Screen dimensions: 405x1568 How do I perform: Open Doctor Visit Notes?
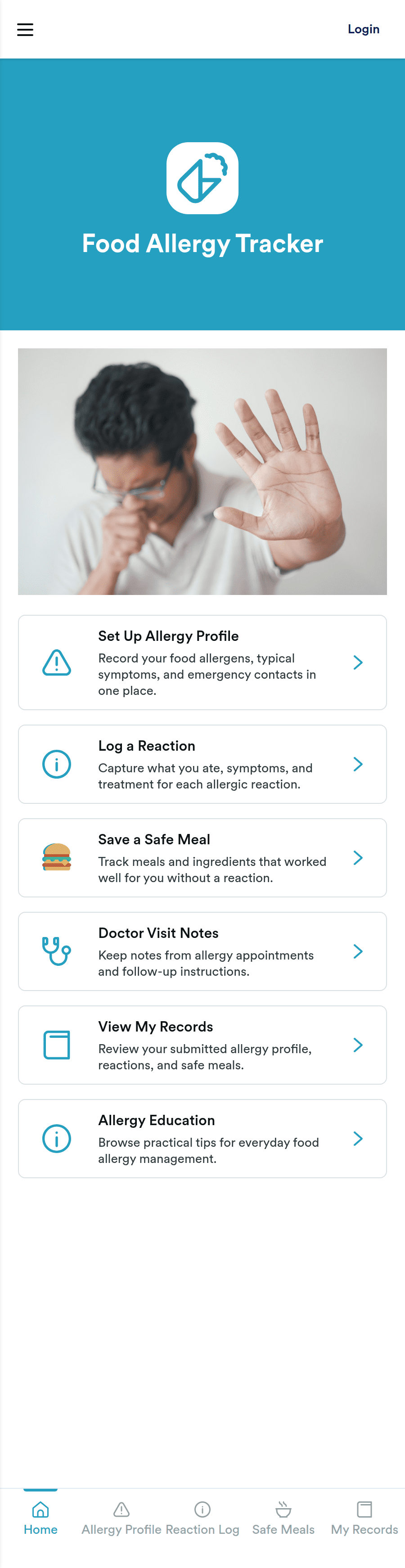(x=202, y=951)
